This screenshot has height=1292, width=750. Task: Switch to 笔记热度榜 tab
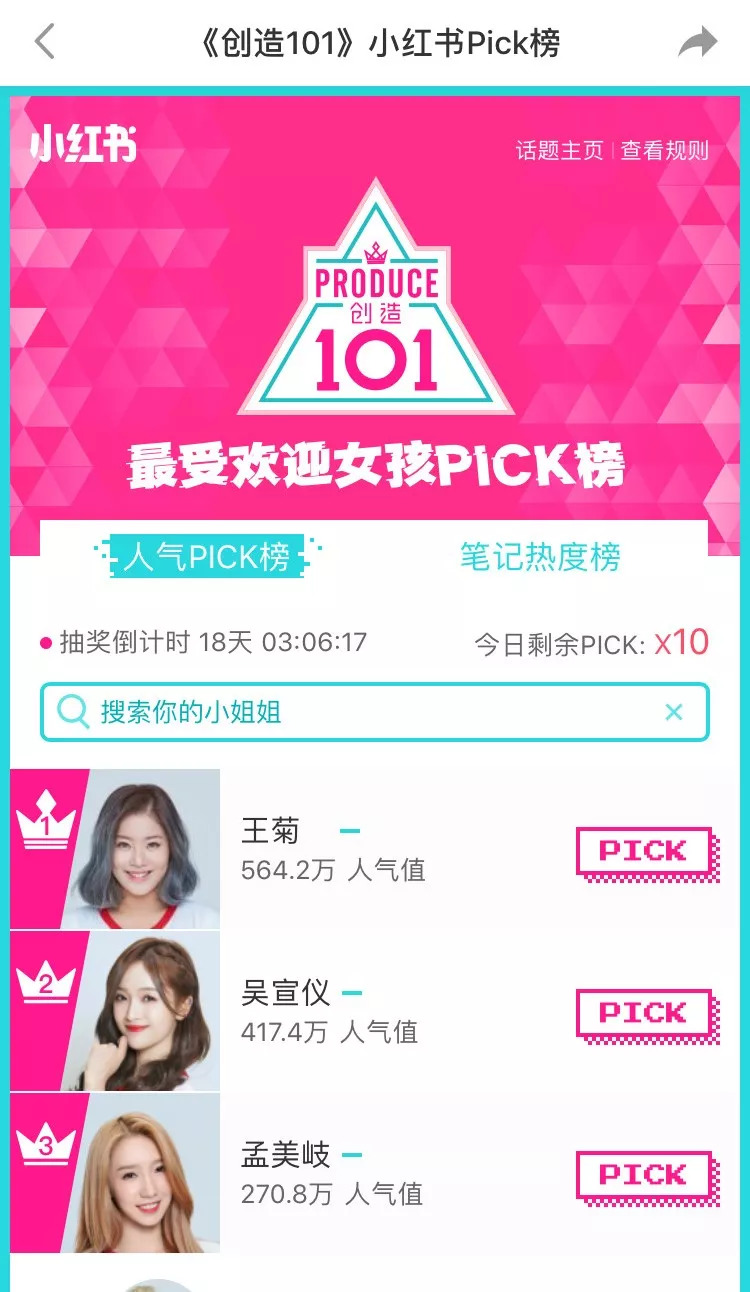click(x=540, y=557)
